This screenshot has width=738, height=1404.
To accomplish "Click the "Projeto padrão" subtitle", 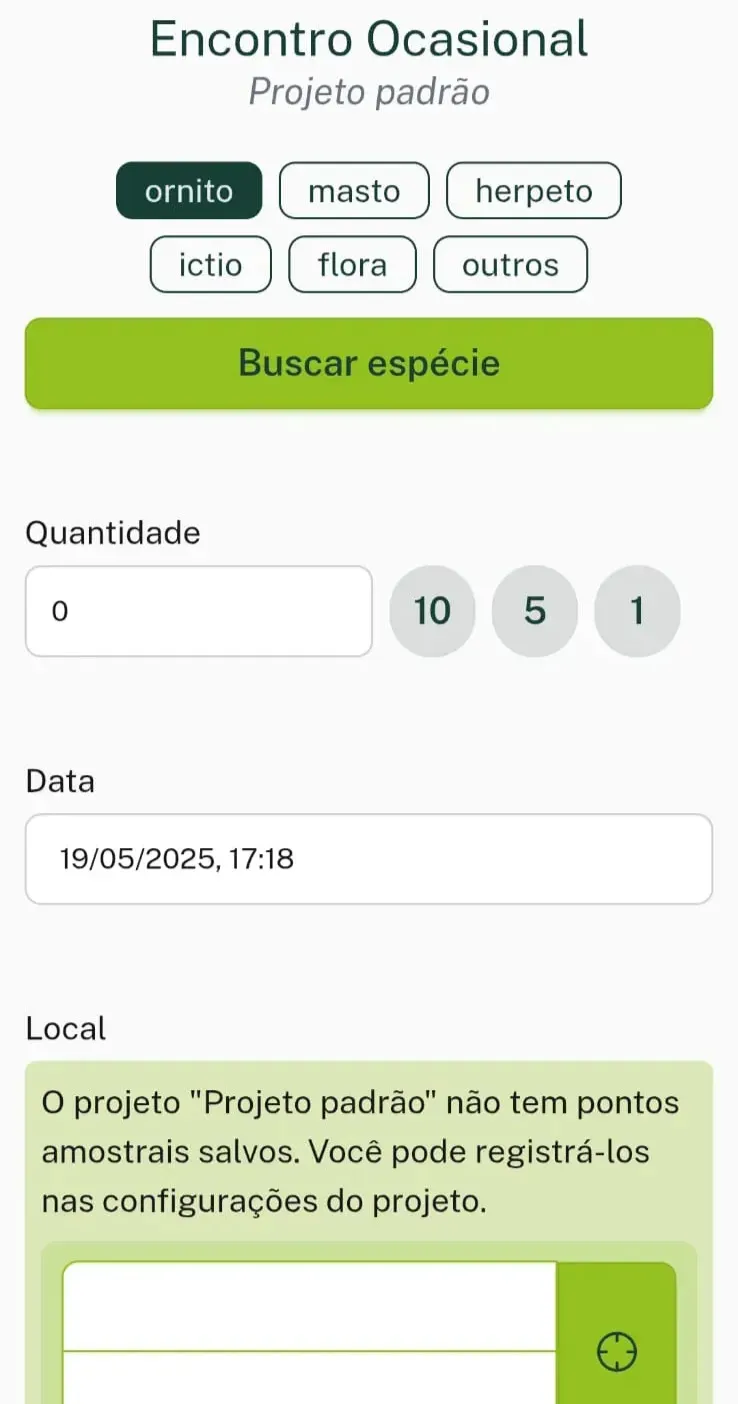I will point(369,91).
